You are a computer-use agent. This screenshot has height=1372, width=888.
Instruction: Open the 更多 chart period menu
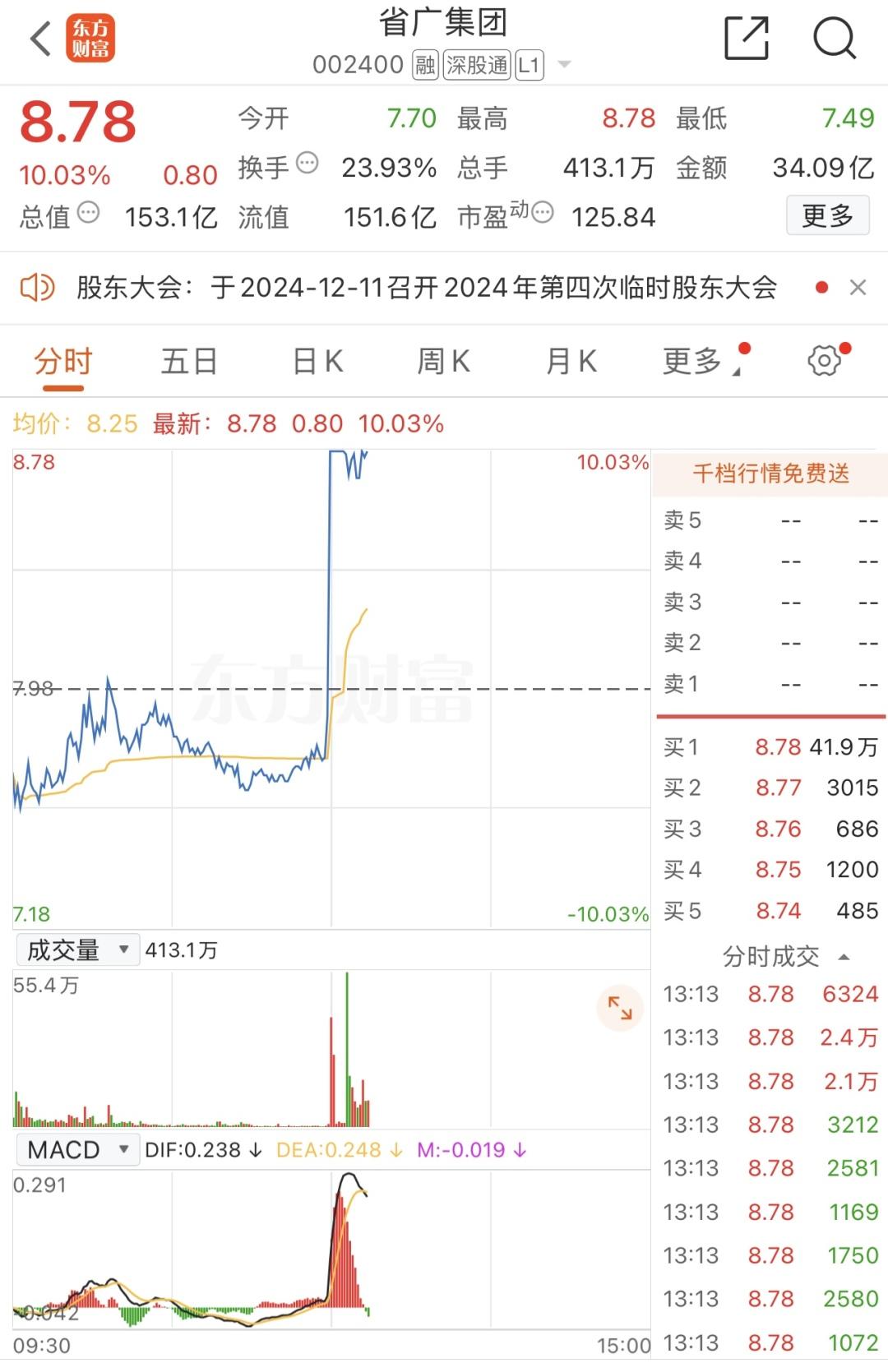point(695,362)
